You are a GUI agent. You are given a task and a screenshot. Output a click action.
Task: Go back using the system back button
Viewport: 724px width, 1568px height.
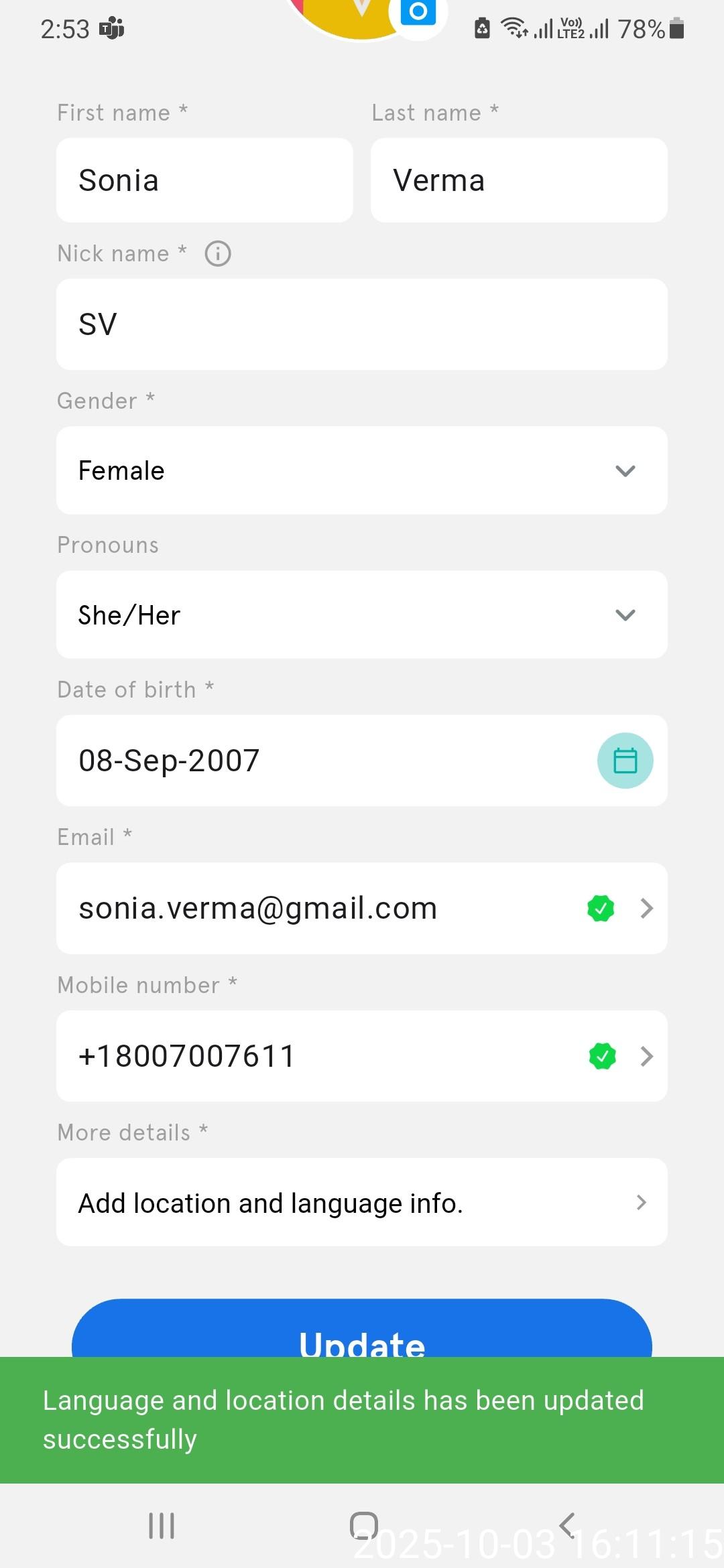tap(567, 1525)
